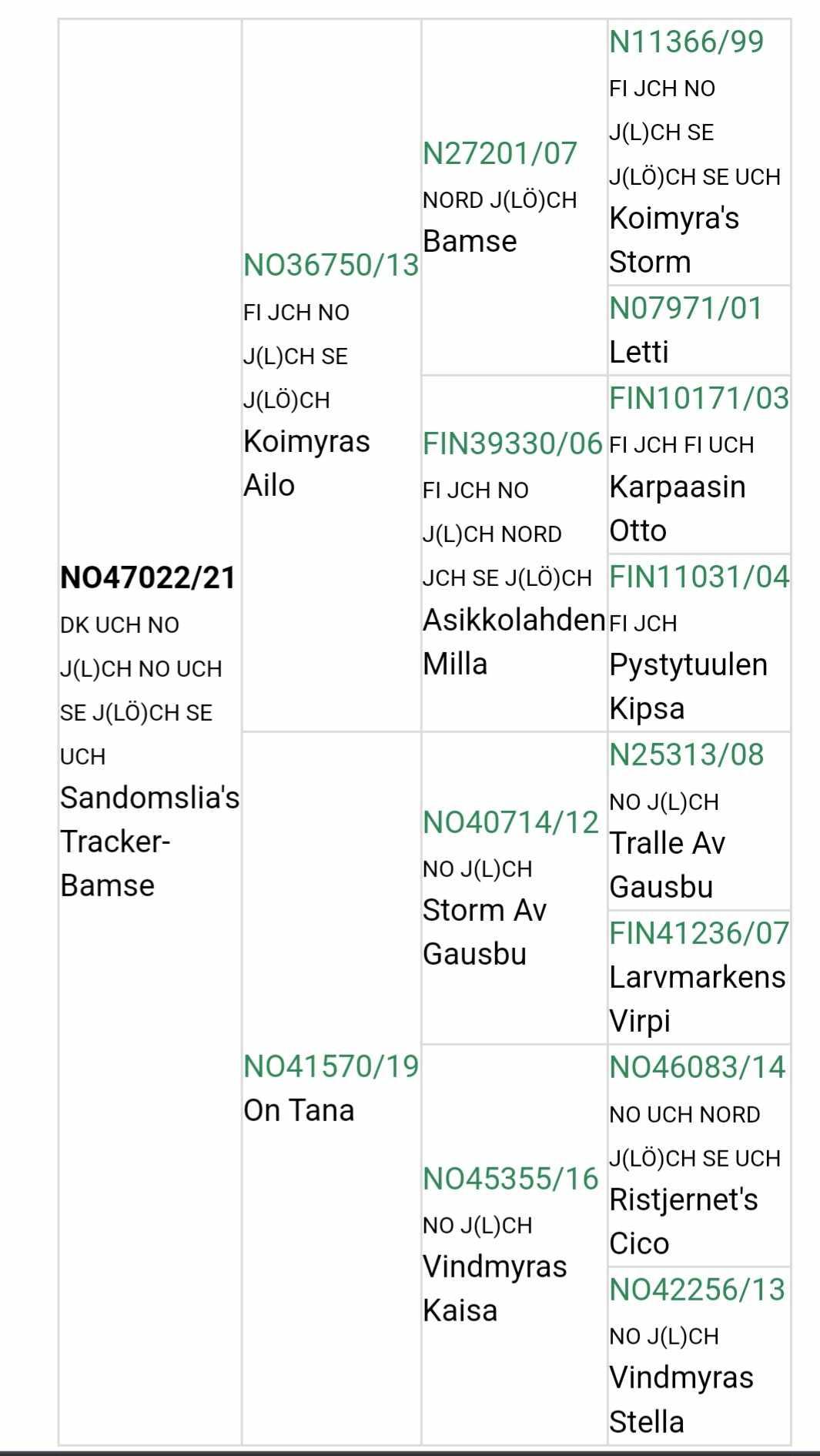
Task: Open link FIN41236/07 for Larvmarkens Virpi
Action: (x=698, y=933)
